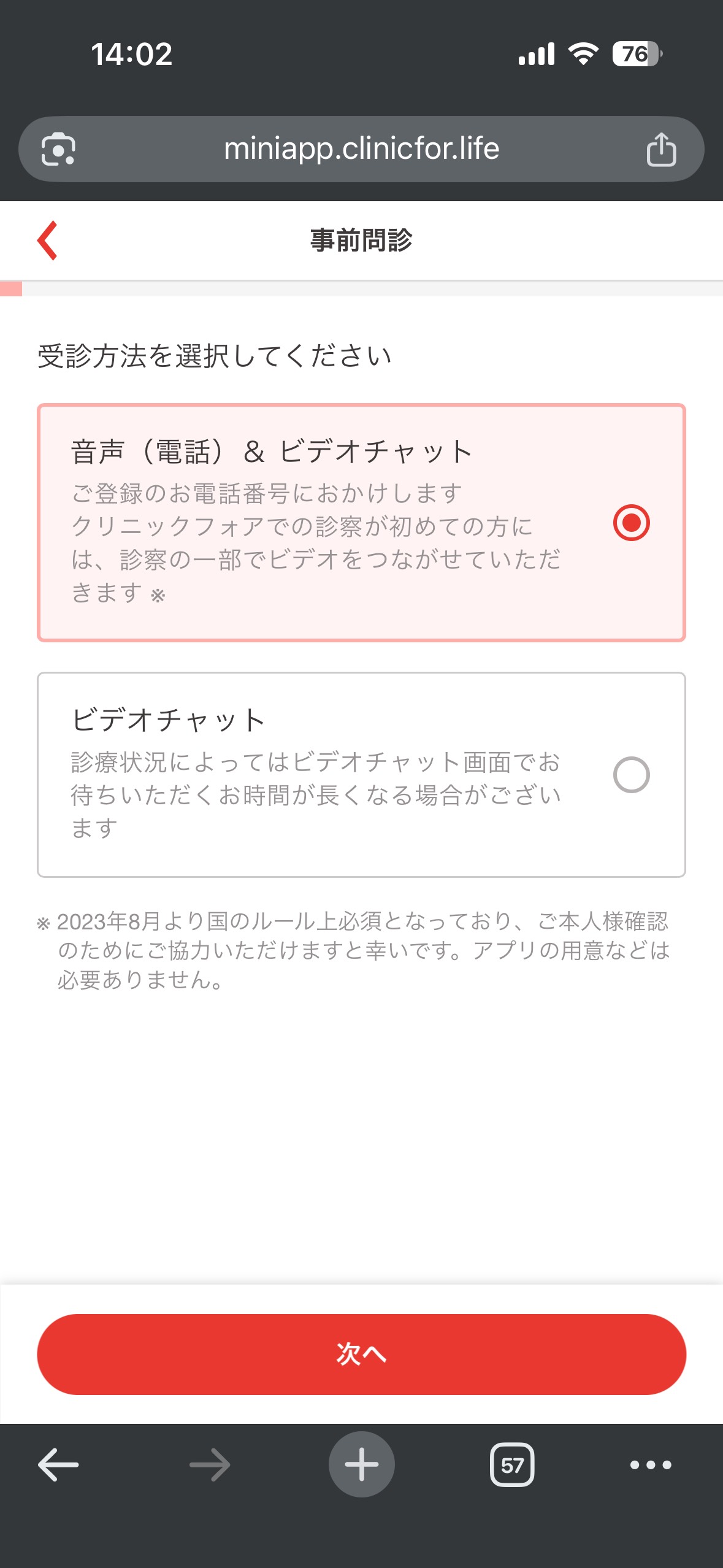The height and width of the screenshot is (1568, 723).
Task: Open a new browser tab
Action: tap(361, 1465)
